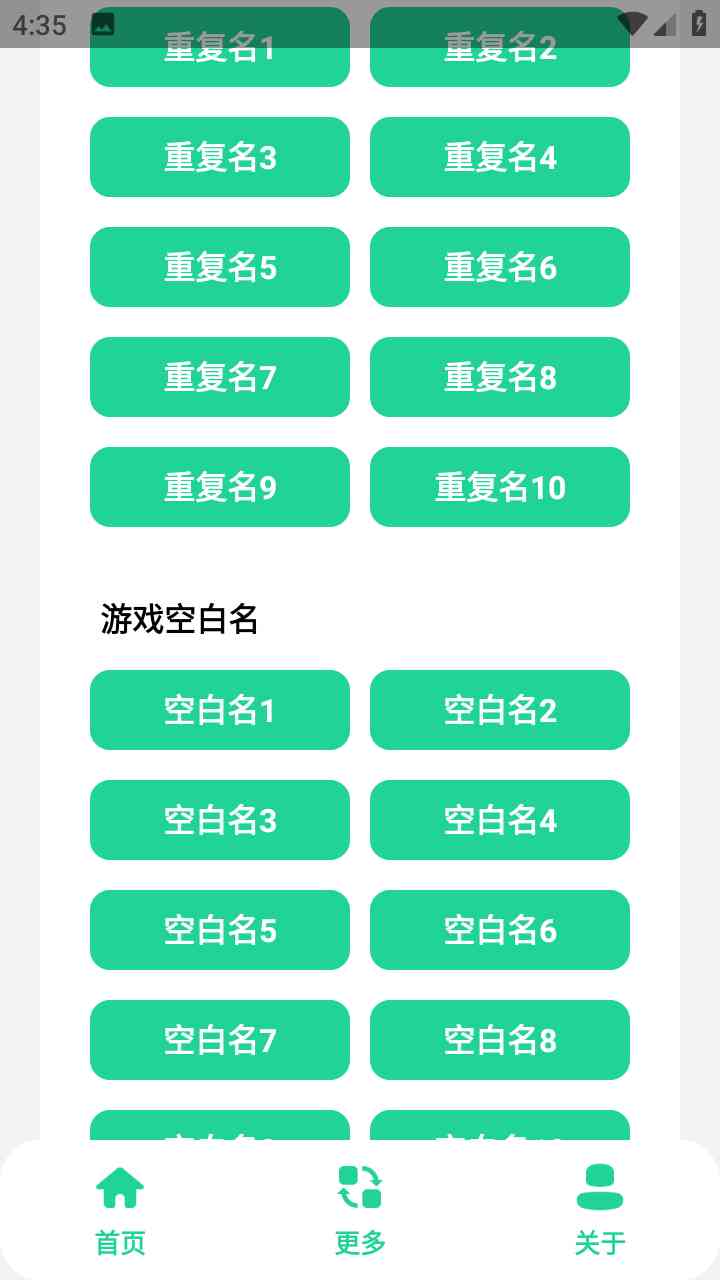The width and height of the screenshot is (720, 1280).
Task: Go to the 首页 home tab
Action: 120,1210
